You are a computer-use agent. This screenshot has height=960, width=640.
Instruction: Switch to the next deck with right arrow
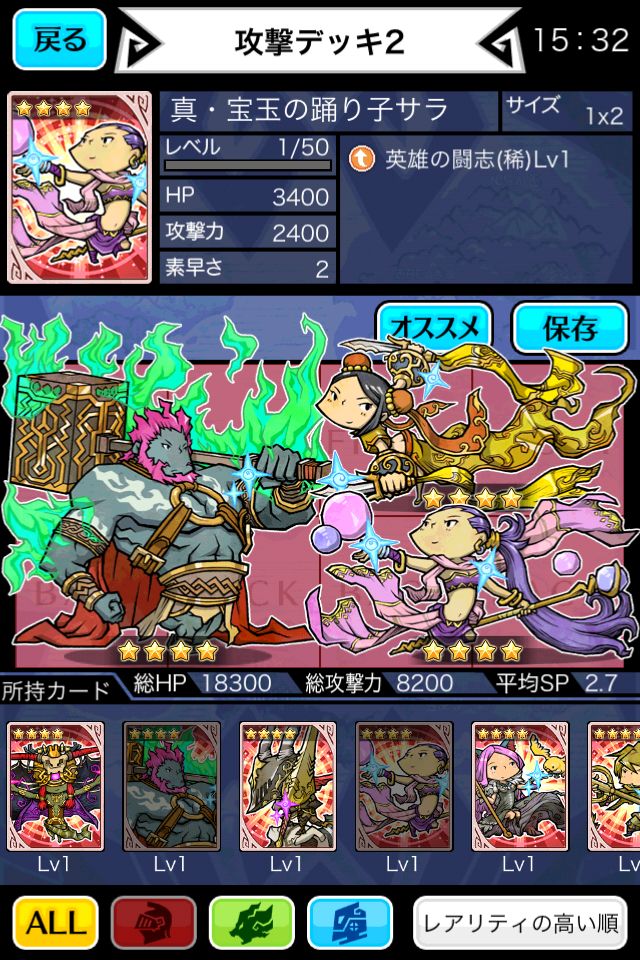tap(501, 45)
